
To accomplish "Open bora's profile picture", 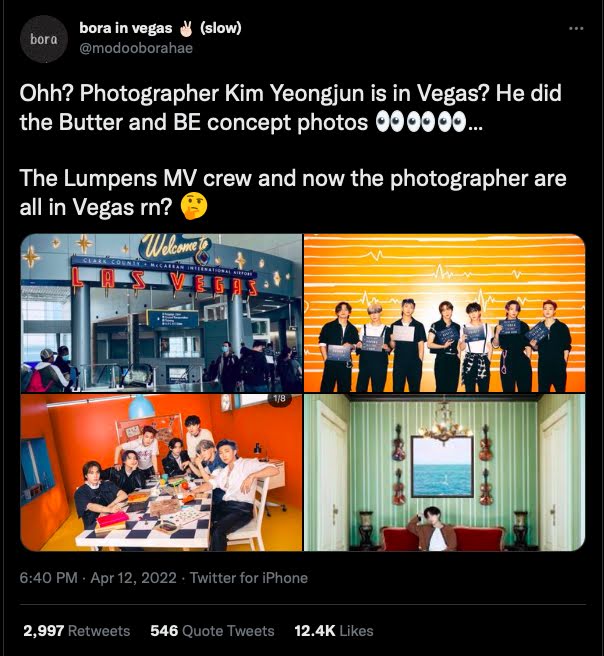I will tap(42, 40).
